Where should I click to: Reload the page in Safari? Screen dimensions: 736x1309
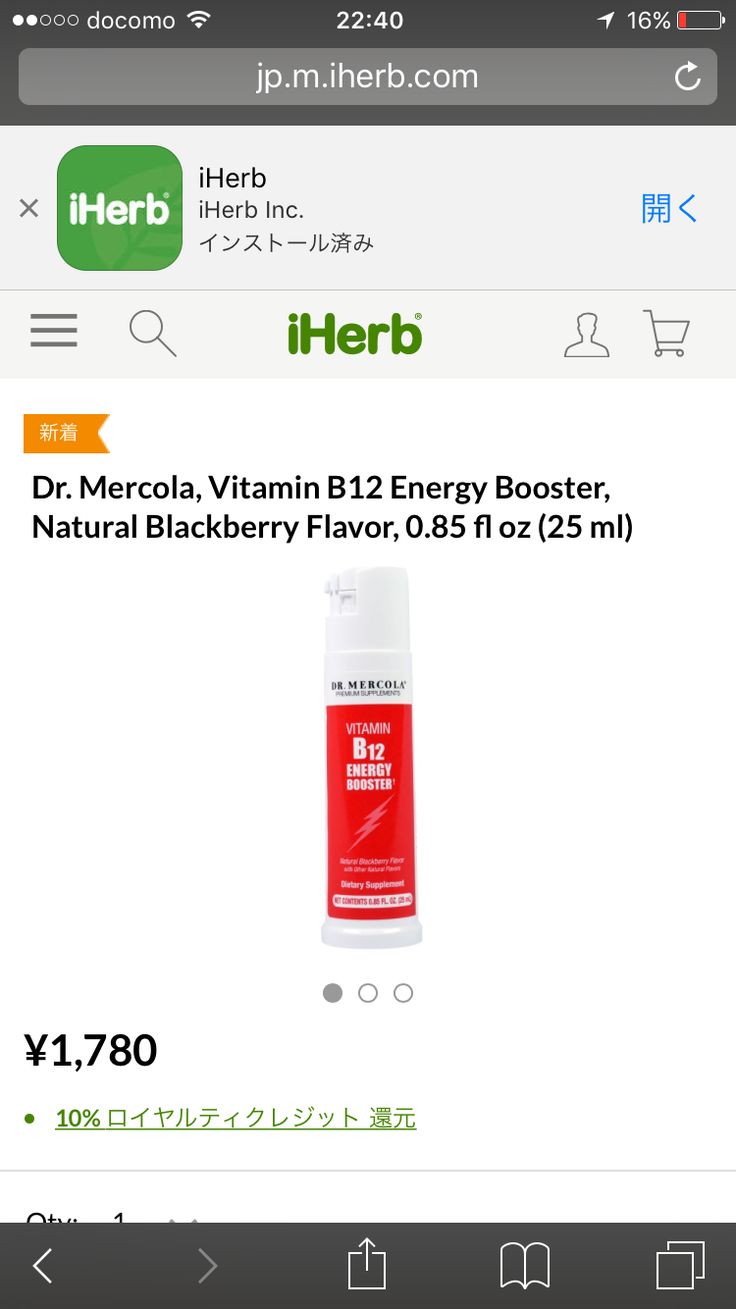pyautogui.click(x=687, y=76)
